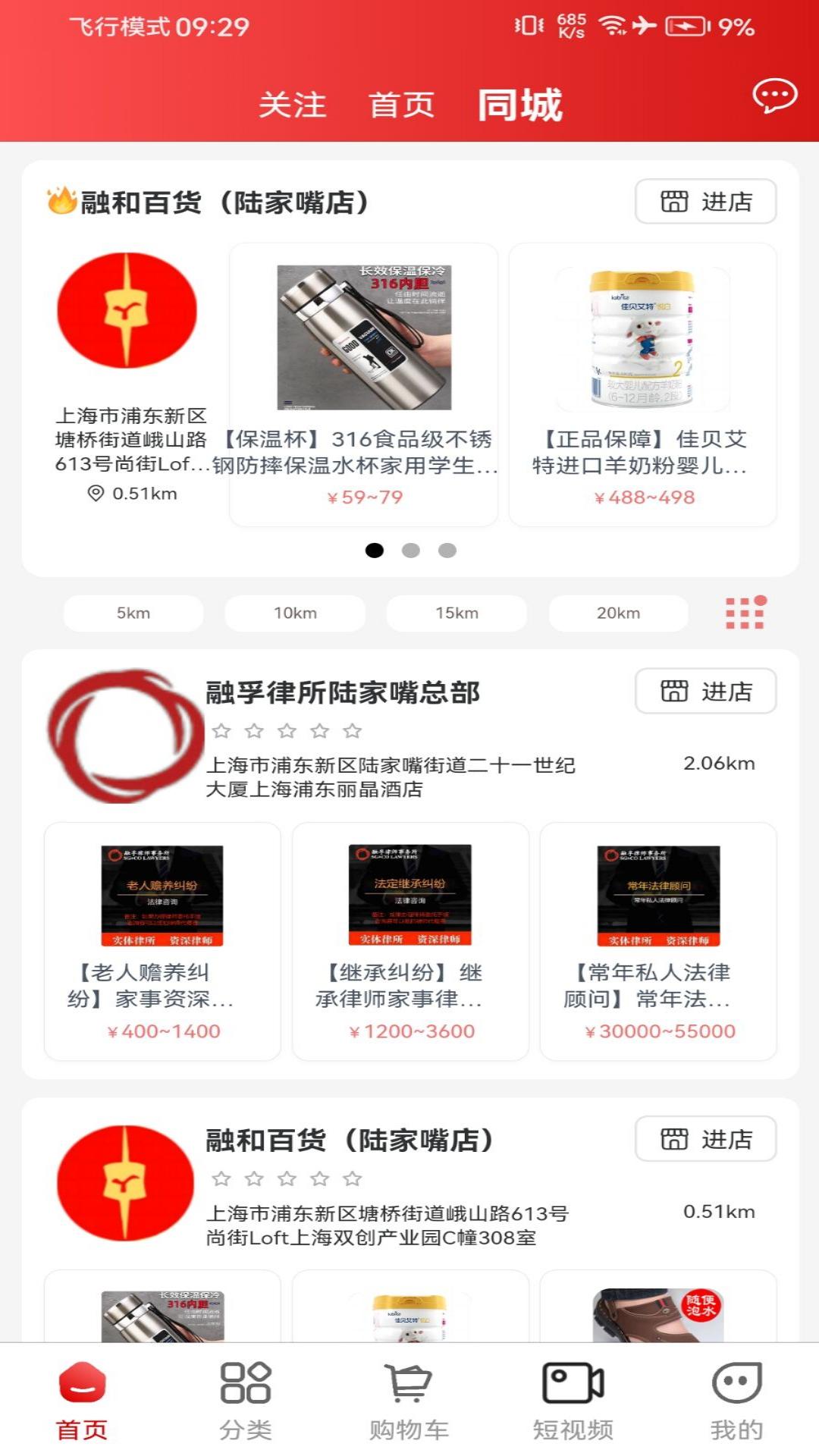819x1456 pixels.
Task: Filter stores within 20km
Action: (618, 613)
